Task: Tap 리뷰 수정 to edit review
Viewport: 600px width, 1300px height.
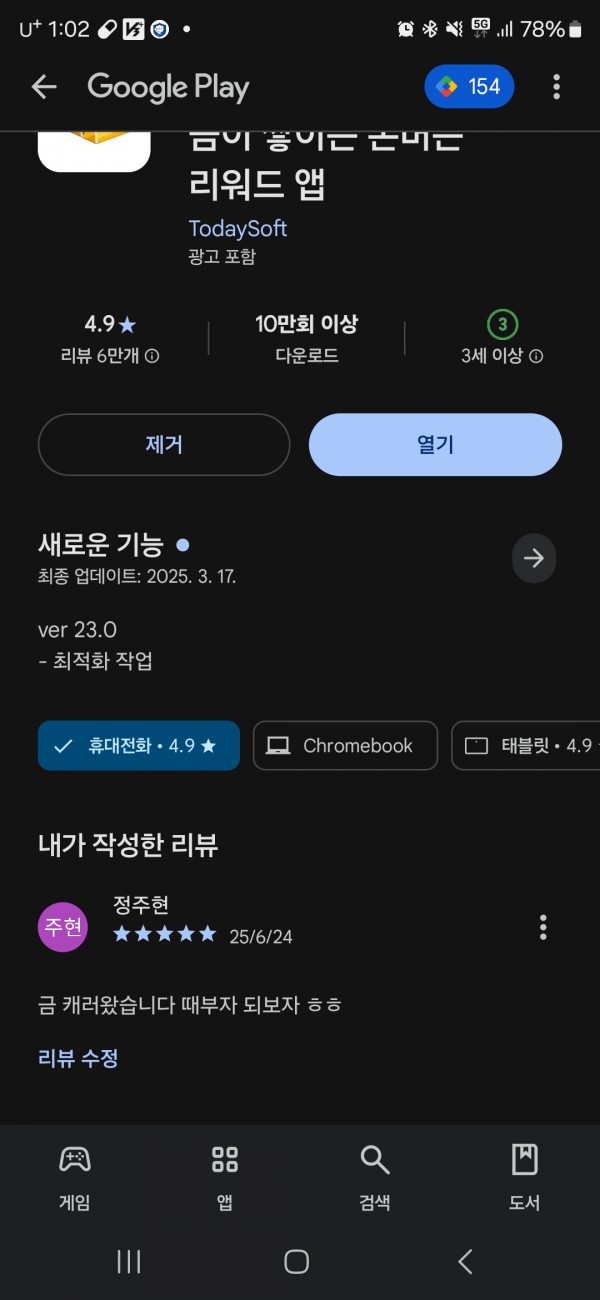Action: (78, 1058)
